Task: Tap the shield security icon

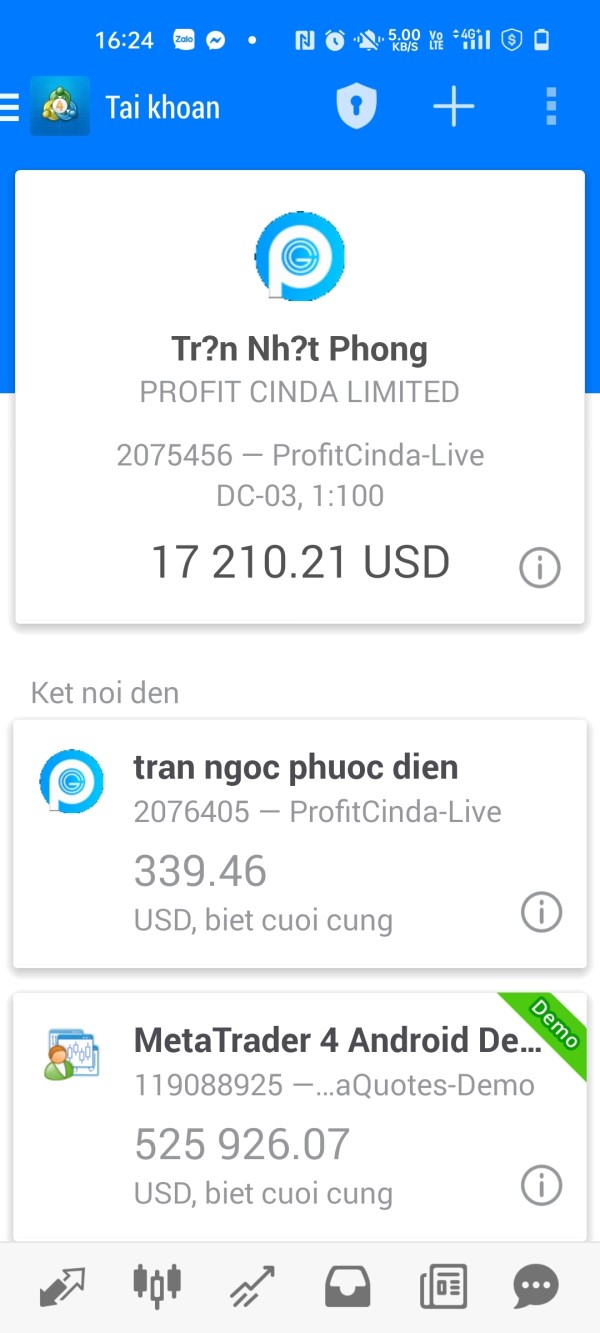Action: tap(356, 107)
